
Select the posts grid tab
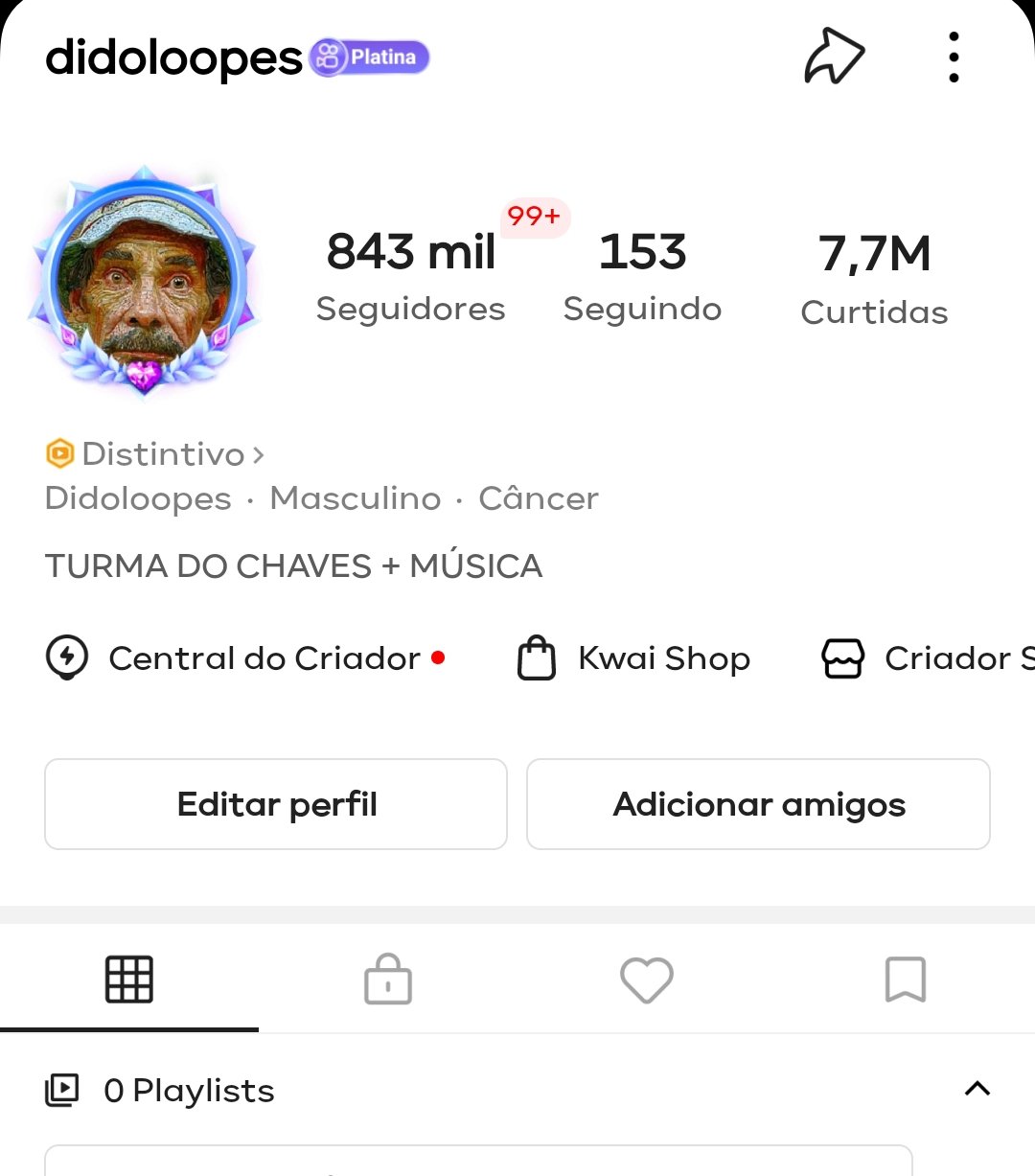tap(129, 980)
